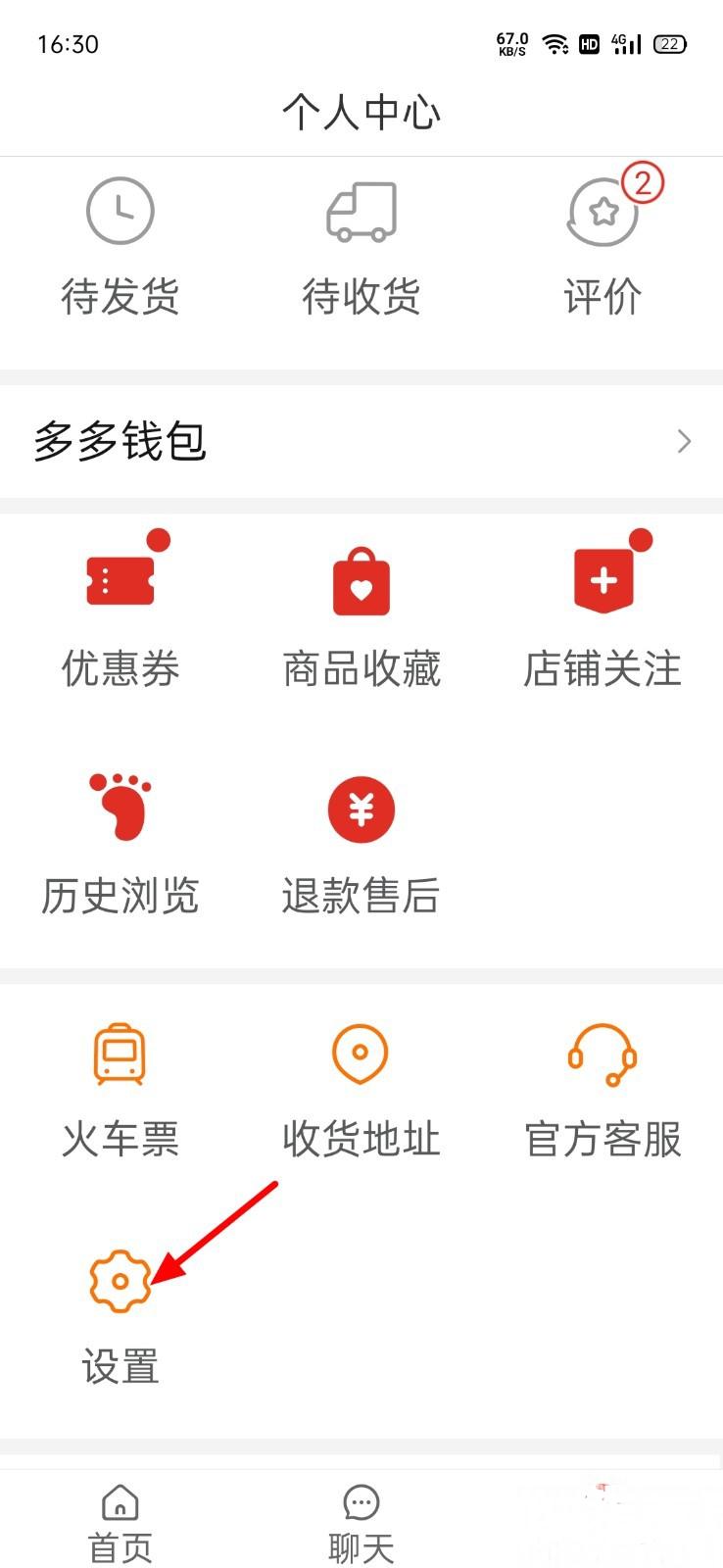The height and width of the screenshot is (1568, 723).
Task: Open 评价 reviews with badge 2
Action: tap(602, 245)
